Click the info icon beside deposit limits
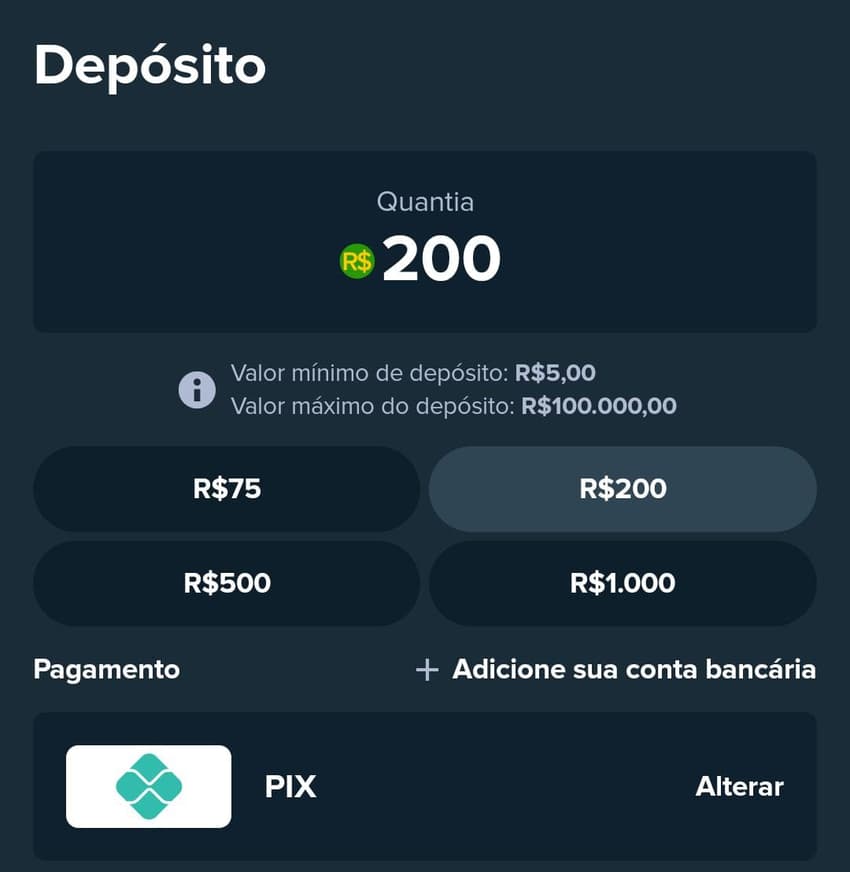850x872 pixels. point(198,389)
